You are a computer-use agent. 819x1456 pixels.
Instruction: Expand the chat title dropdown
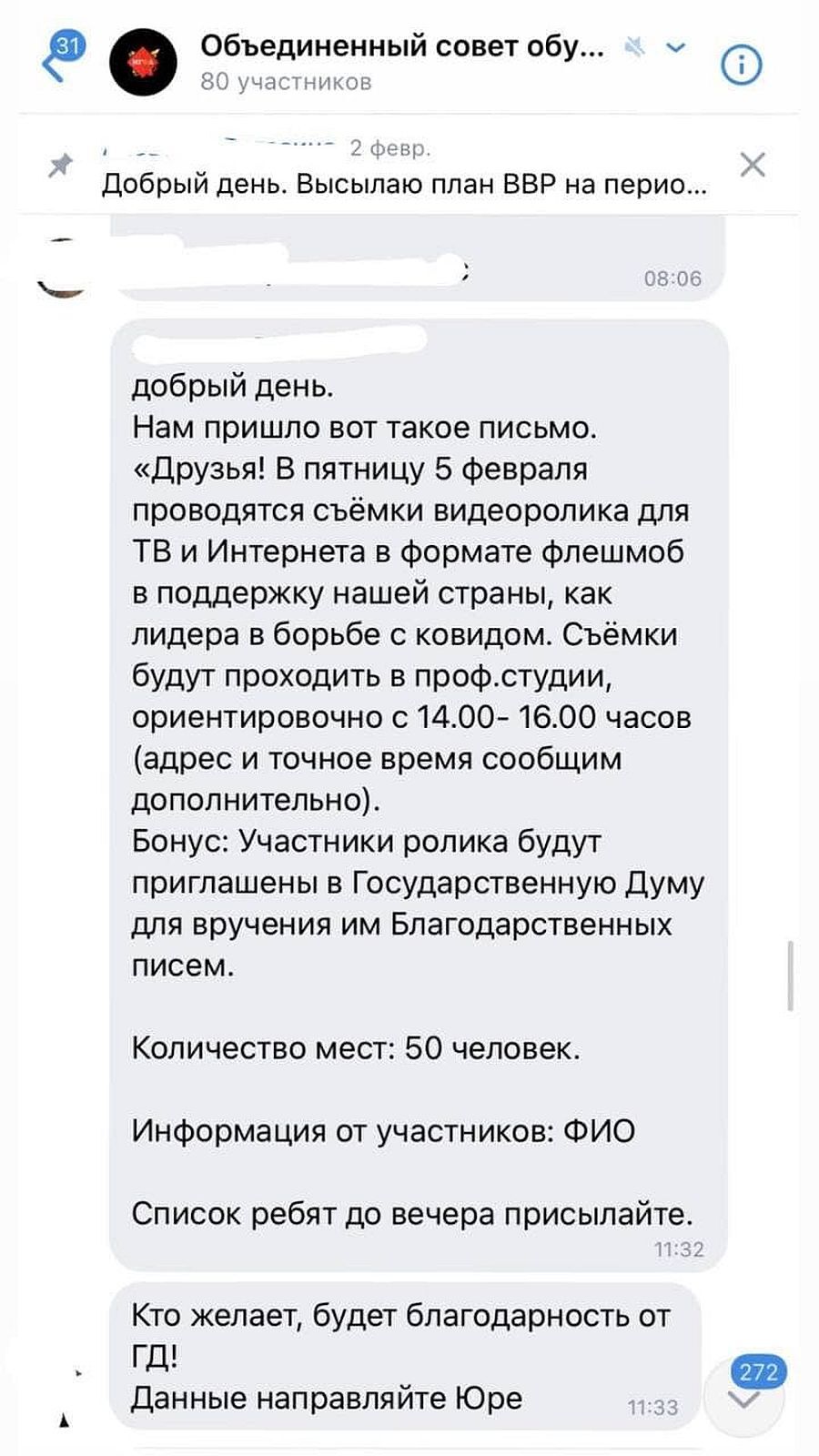coord(676,47)
